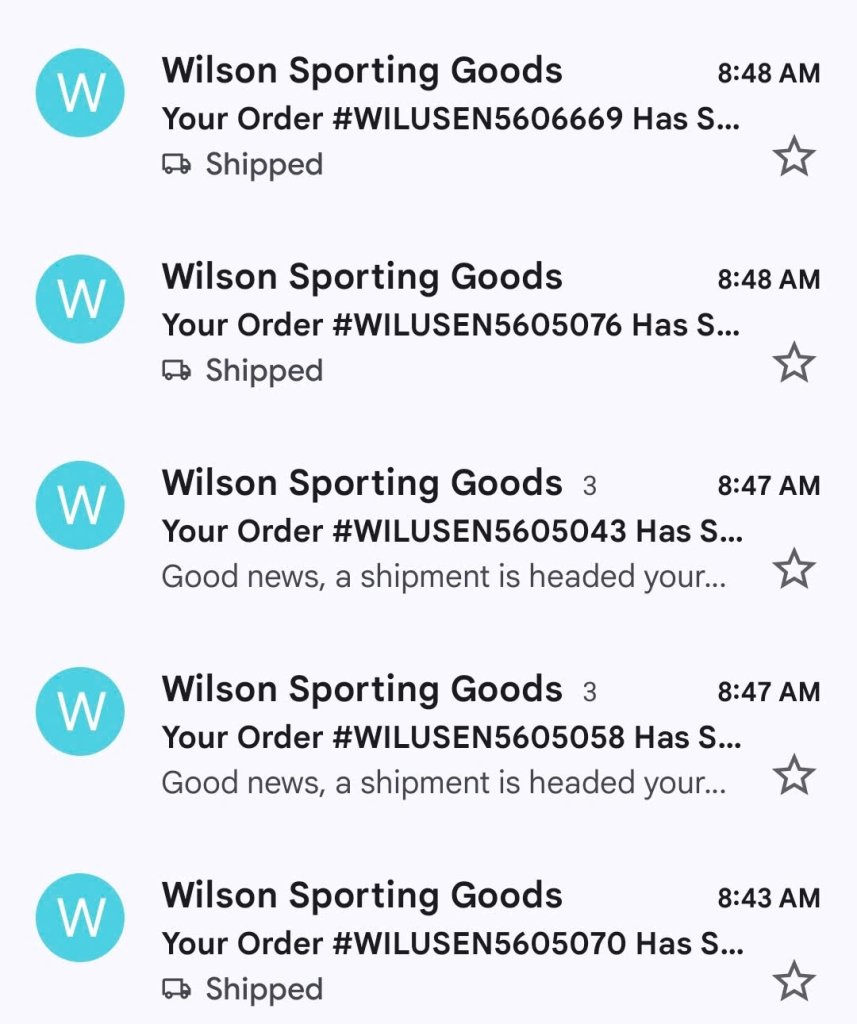Star the order #WILUSEN5605070 email
Screen dimensions: 857x1024
point(794,981)
